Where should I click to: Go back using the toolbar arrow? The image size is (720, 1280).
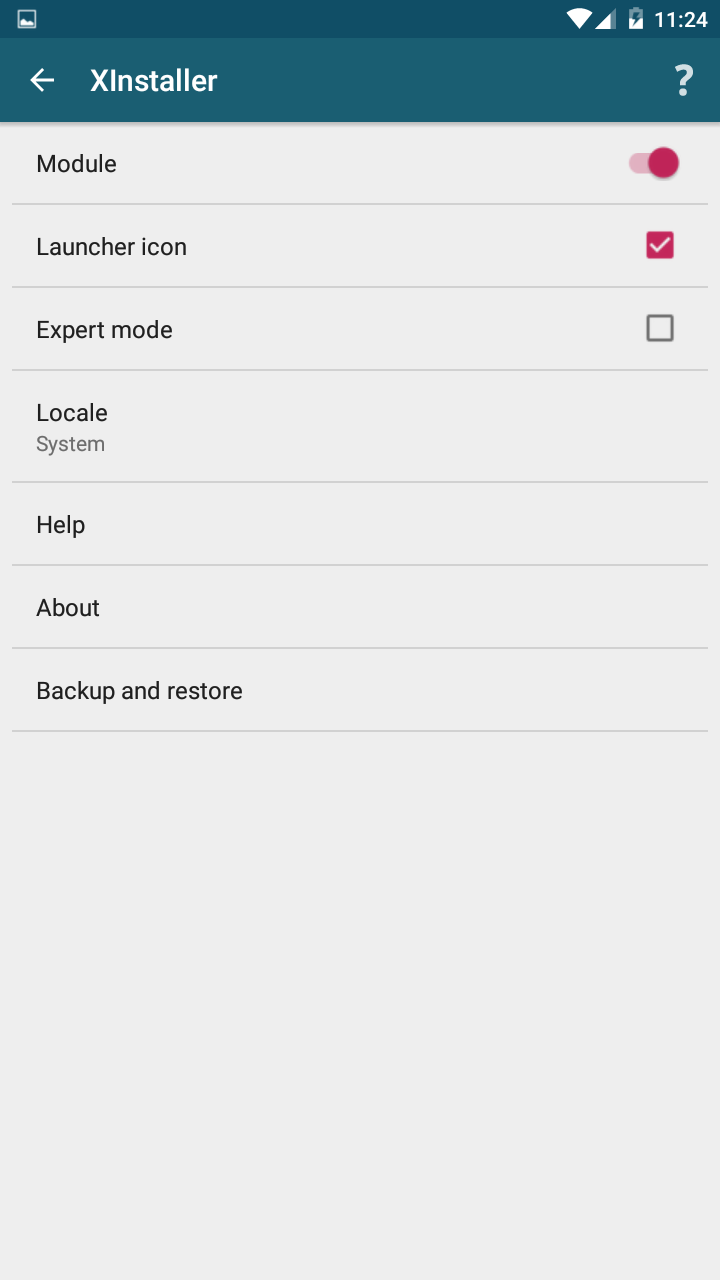tap(42, 80)
